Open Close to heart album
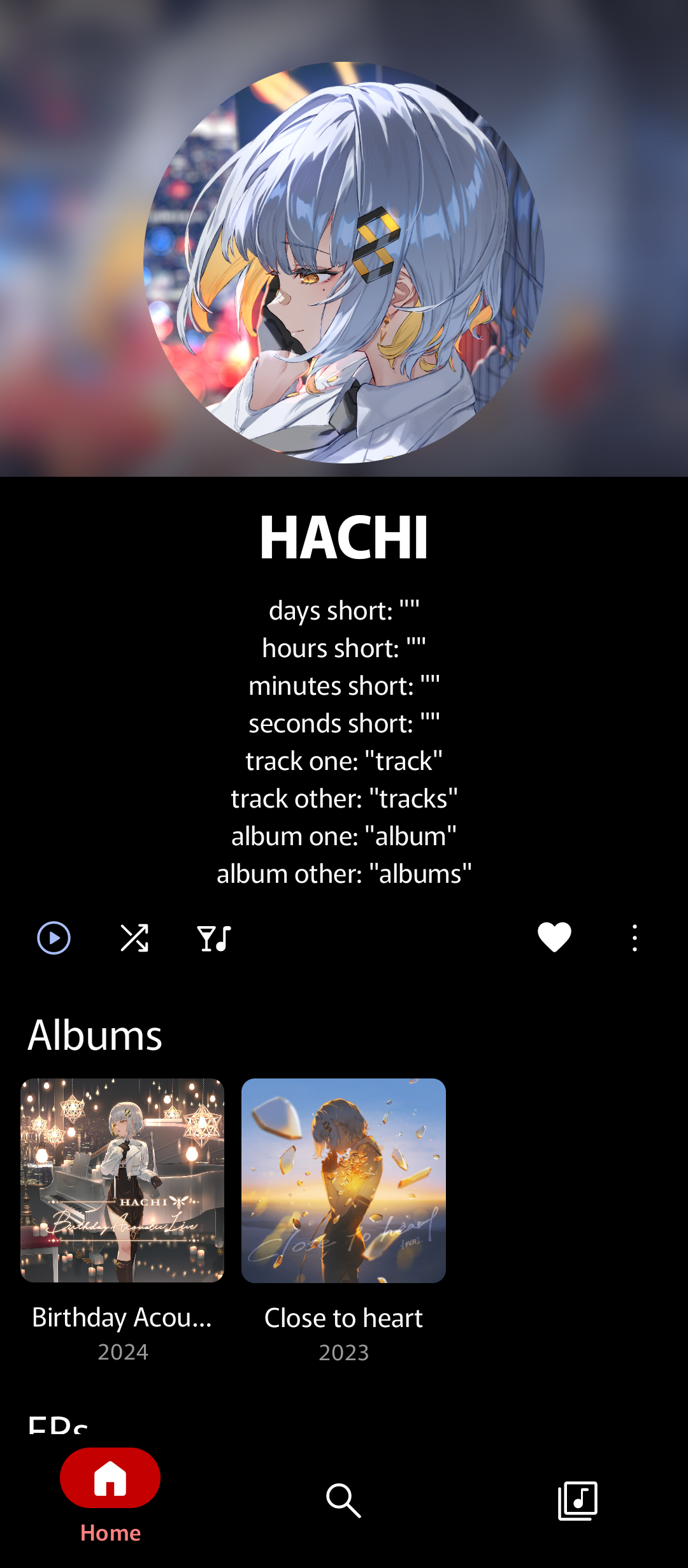The width and height of the screenshot is (688, 1568). 343,1180
